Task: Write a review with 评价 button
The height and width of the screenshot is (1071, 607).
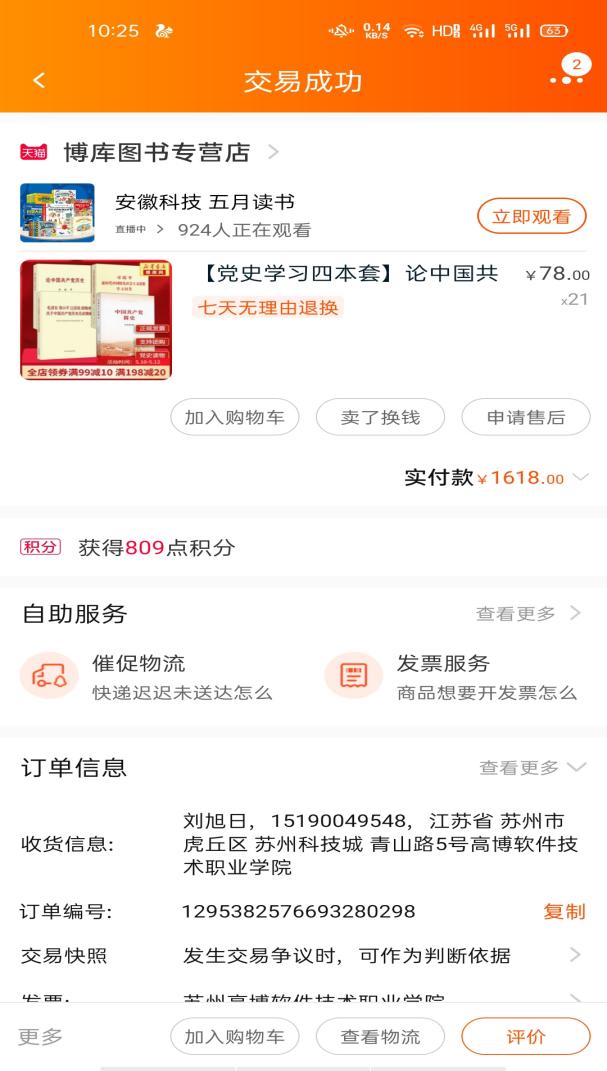Action: click(x=525, y=1037)
